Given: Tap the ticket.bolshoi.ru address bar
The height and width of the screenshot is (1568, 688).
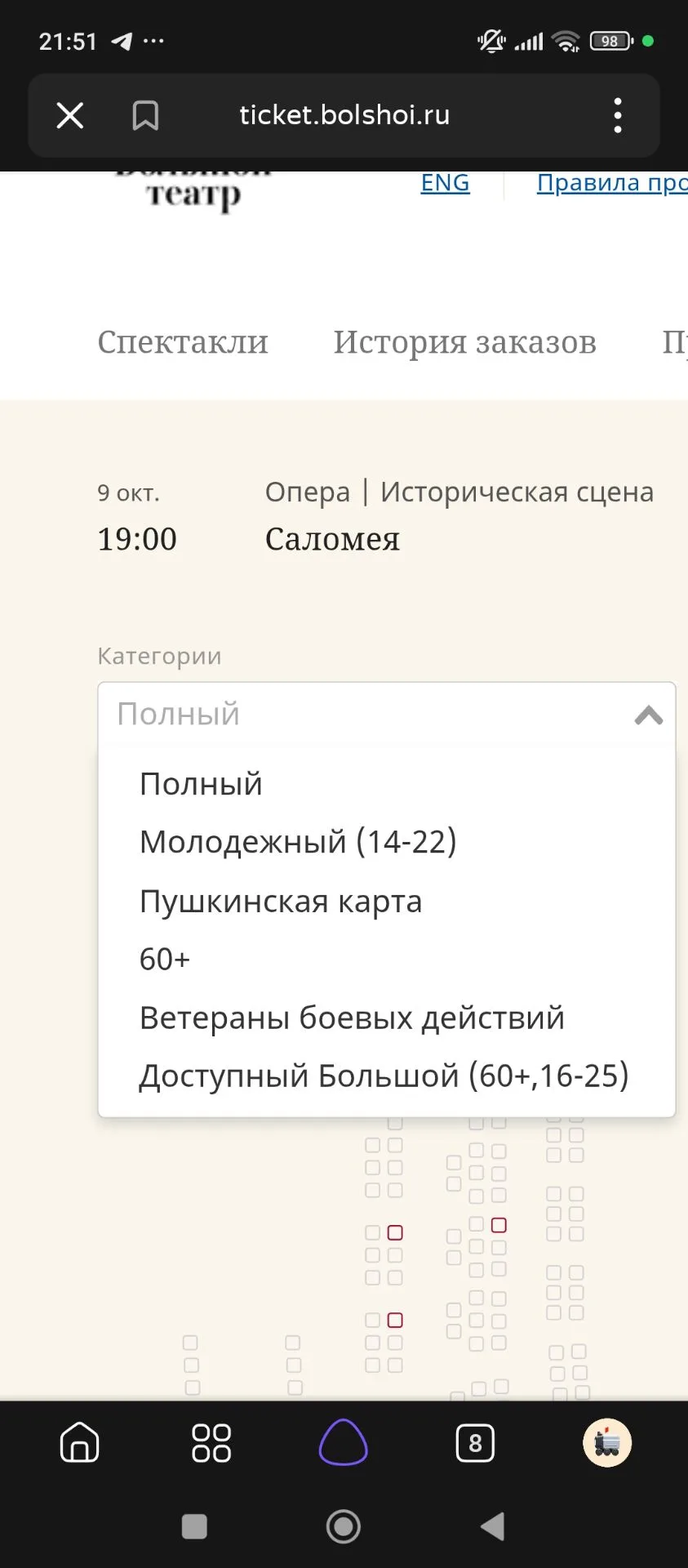Looking at the screenshot, I should (x=344, y=115).
